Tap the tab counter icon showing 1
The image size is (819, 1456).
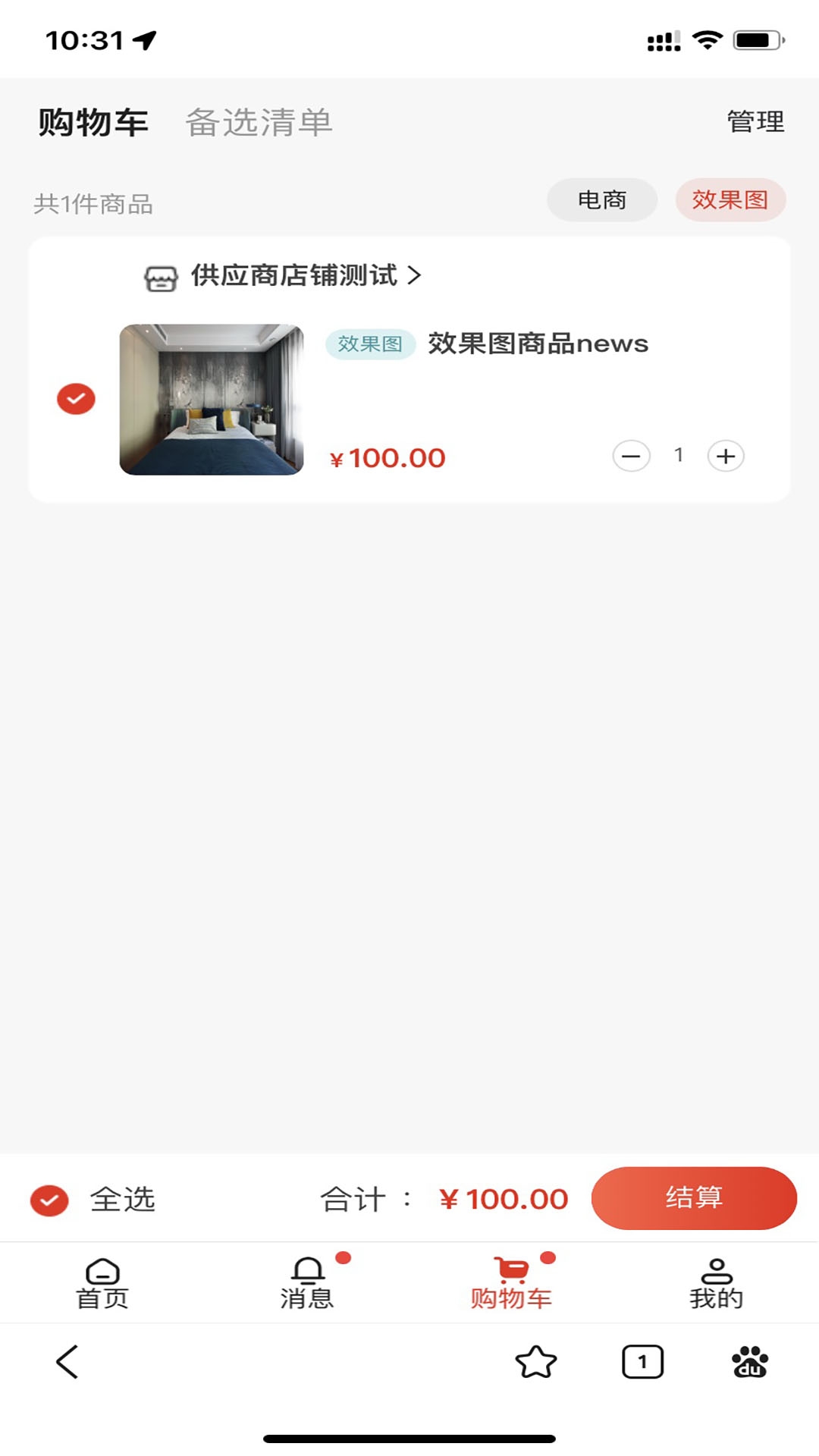(x=641, y=1361)
